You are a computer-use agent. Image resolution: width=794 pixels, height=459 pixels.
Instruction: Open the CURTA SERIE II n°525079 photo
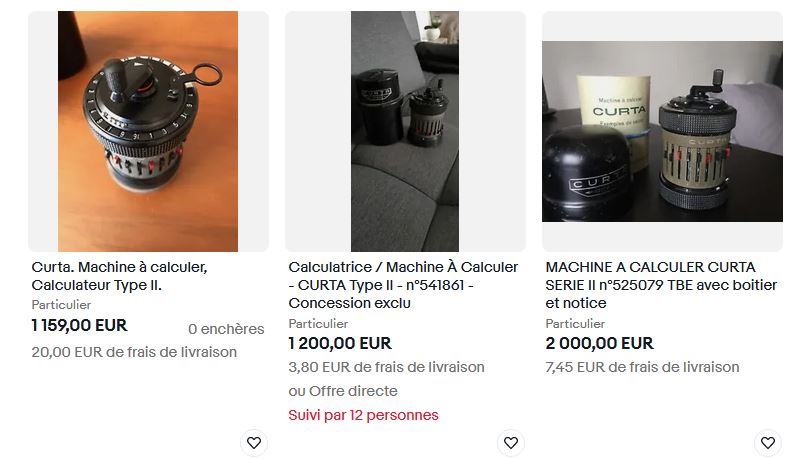coord(662,131)
